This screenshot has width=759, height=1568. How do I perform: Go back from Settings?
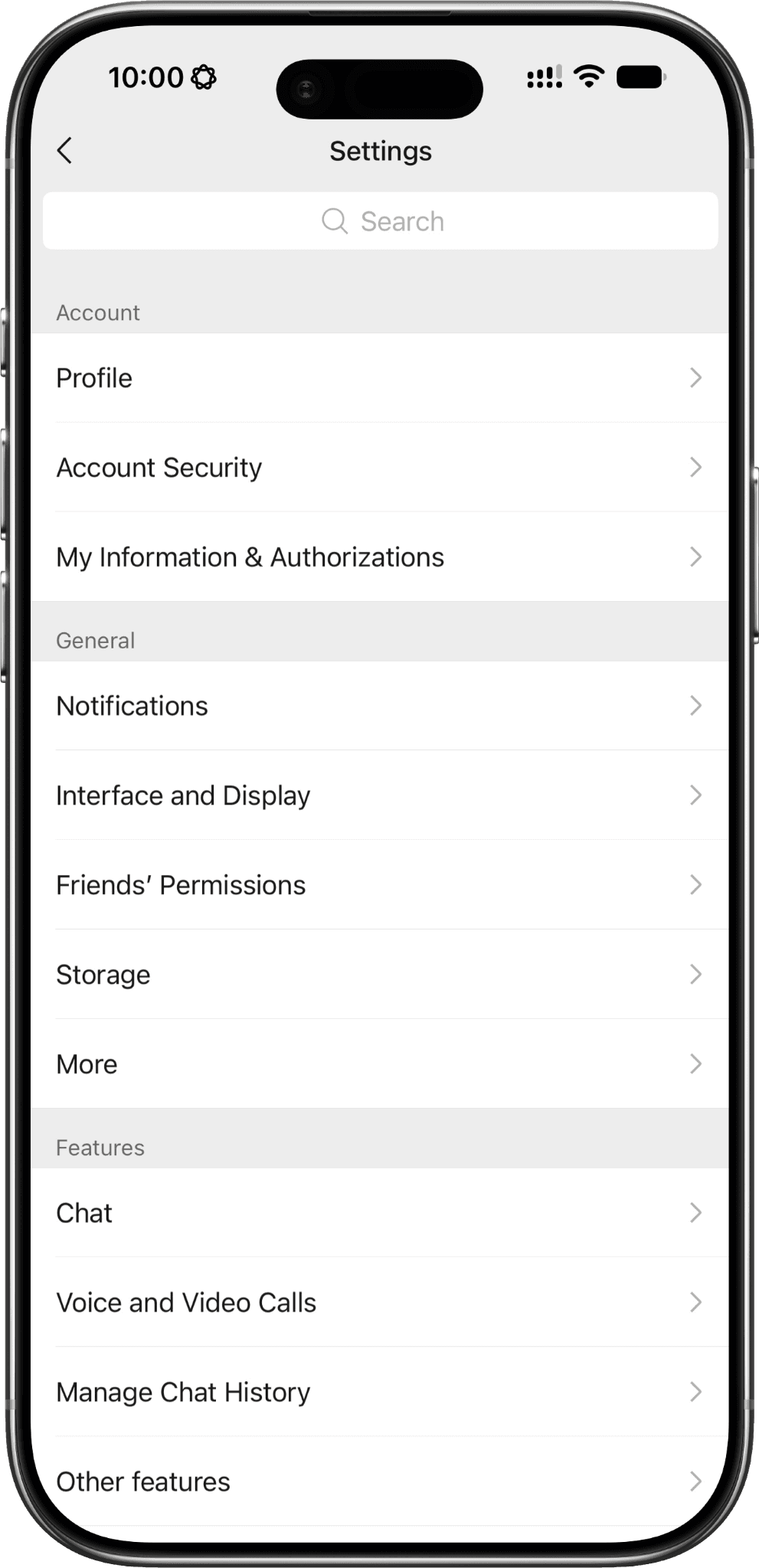(65, 151)
